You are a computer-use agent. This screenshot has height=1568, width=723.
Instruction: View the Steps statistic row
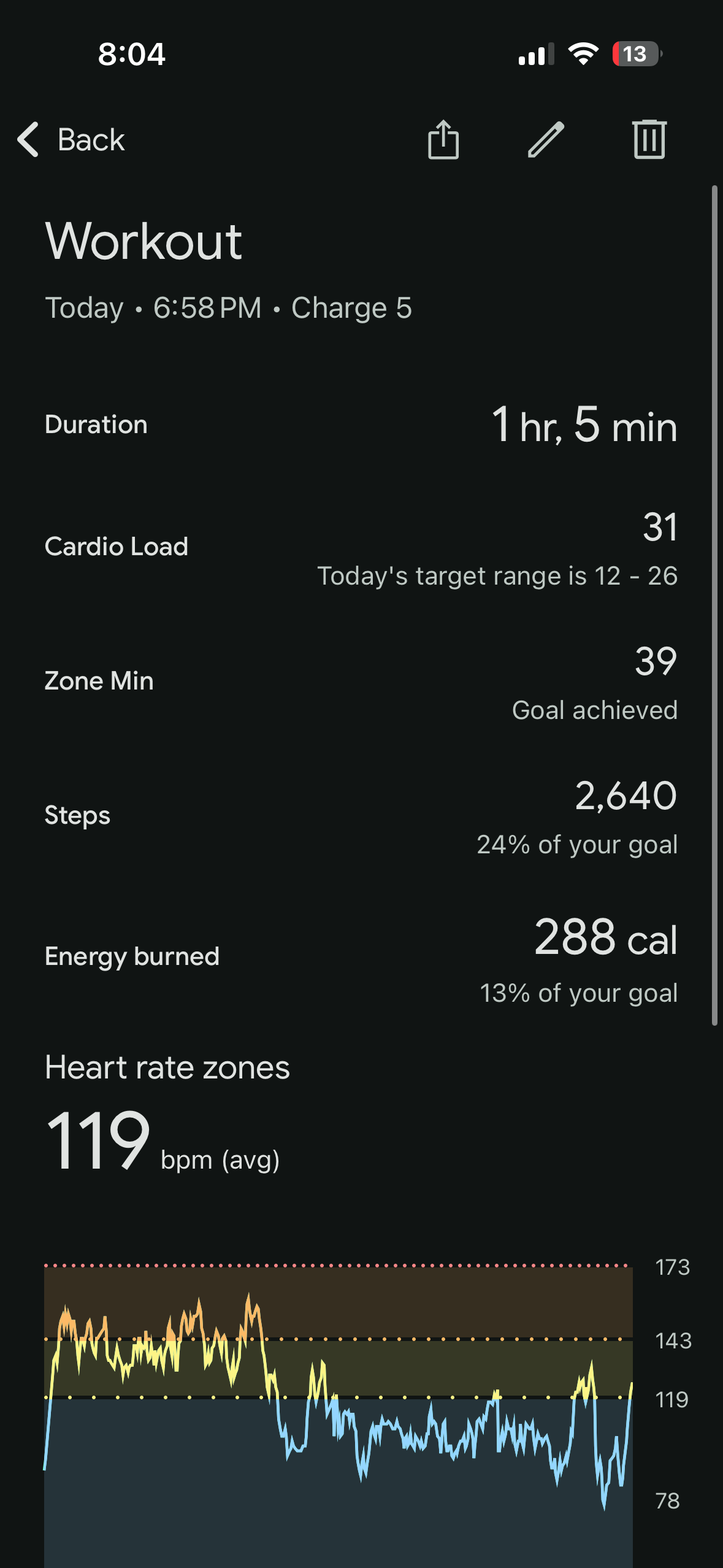(x=361, y=815)
